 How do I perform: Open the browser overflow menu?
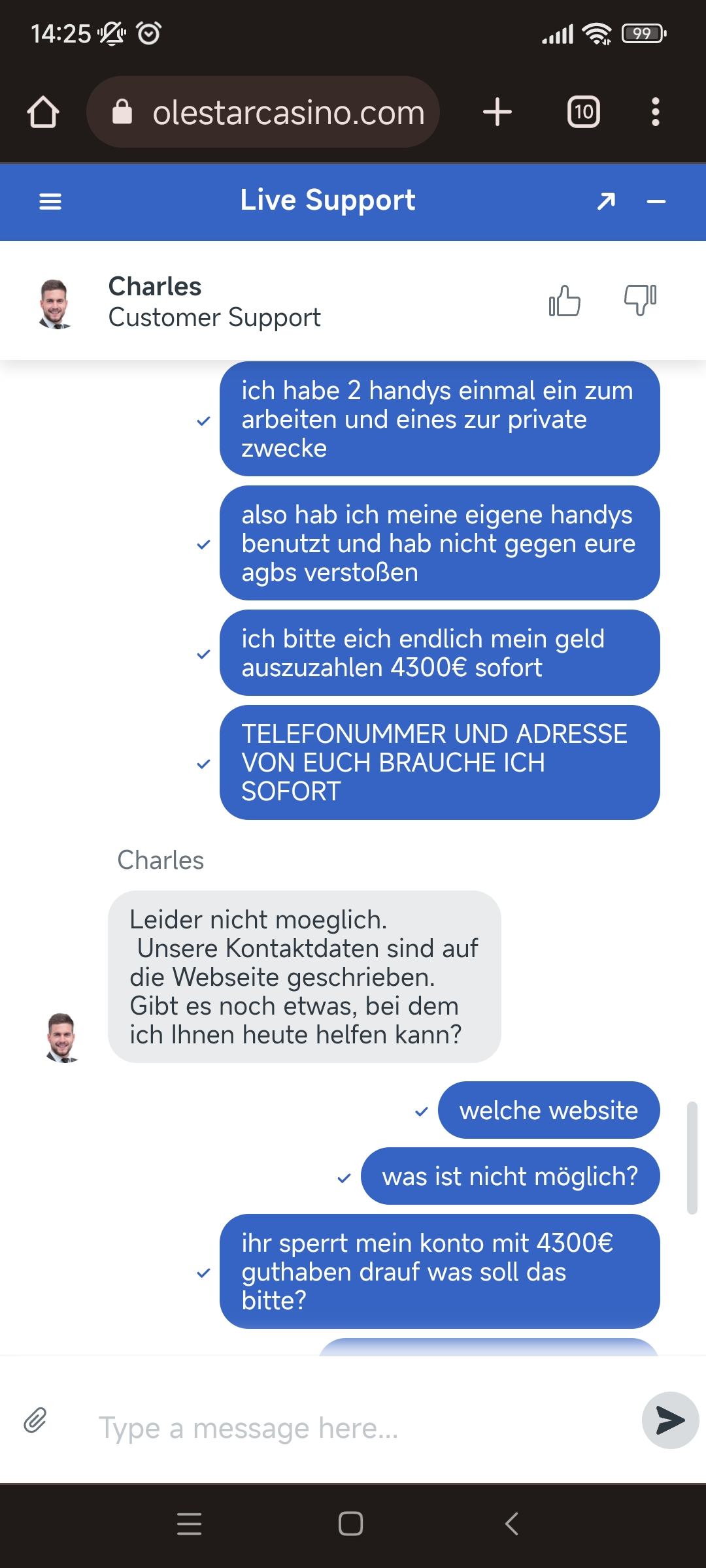(x=655, y=112)
